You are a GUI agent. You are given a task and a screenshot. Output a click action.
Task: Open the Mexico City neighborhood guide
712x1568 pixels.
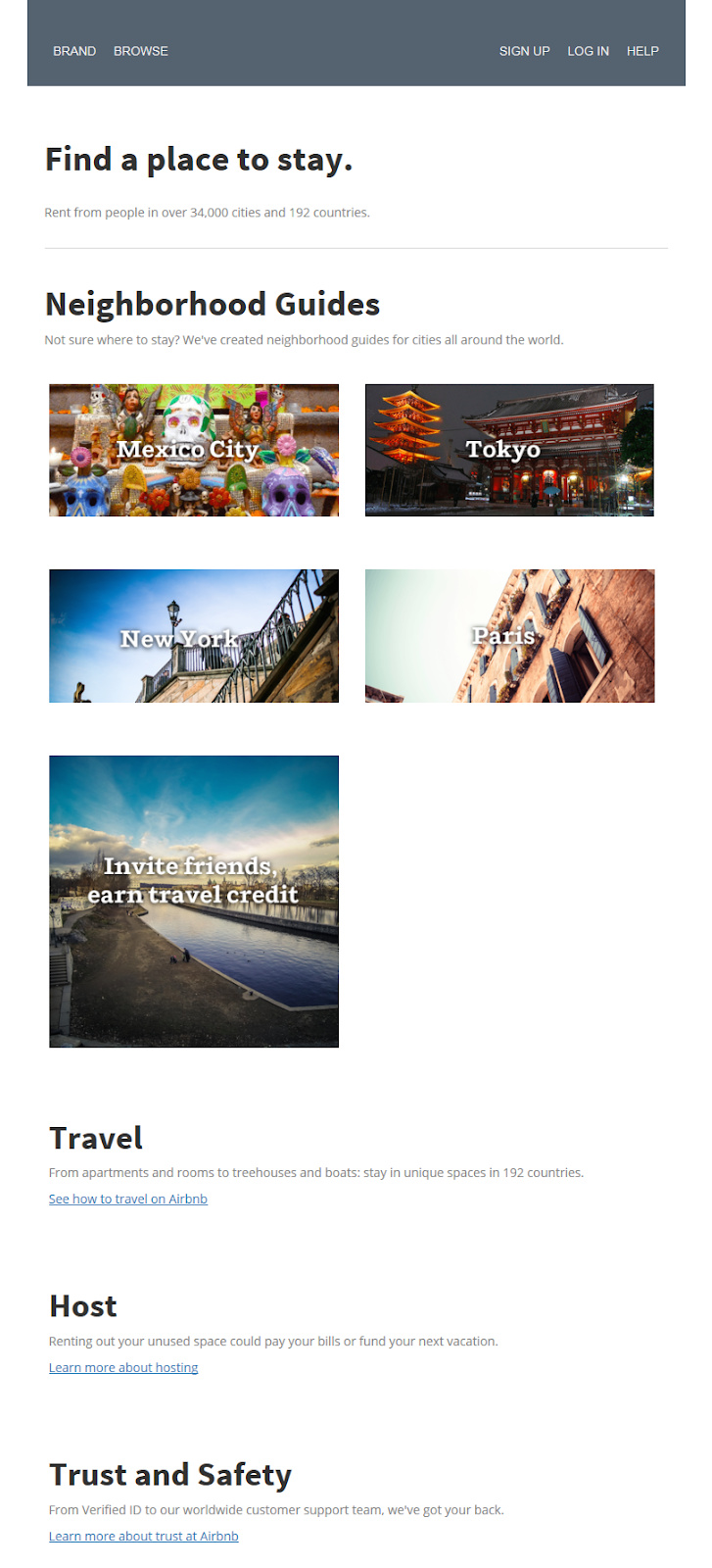pos(194,450)
